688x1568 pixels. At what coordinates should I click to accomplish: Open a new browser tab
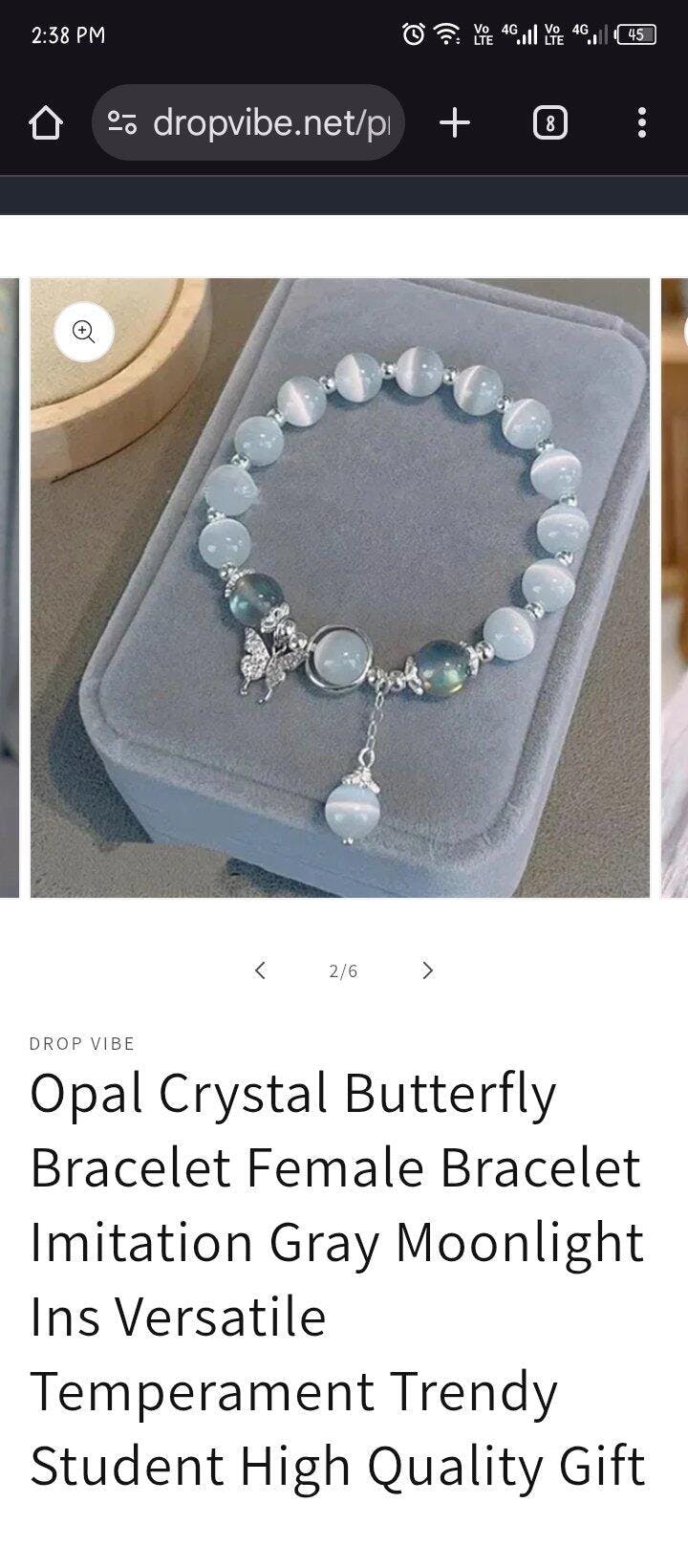tap(455, 122)
